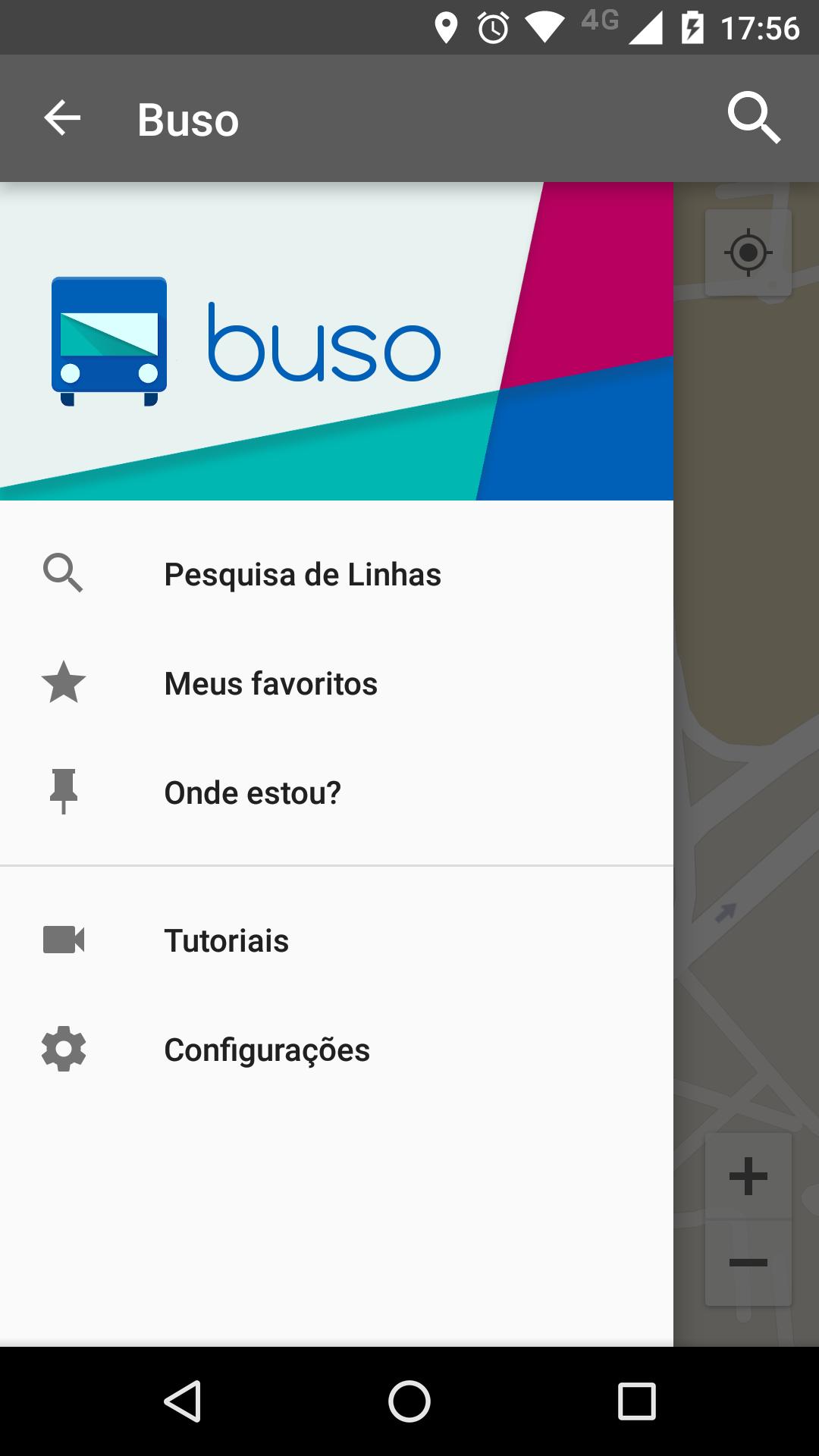The image size is (819, 1456).
Task: Click the pin icon next to Onde estou?
Action: 64,792
